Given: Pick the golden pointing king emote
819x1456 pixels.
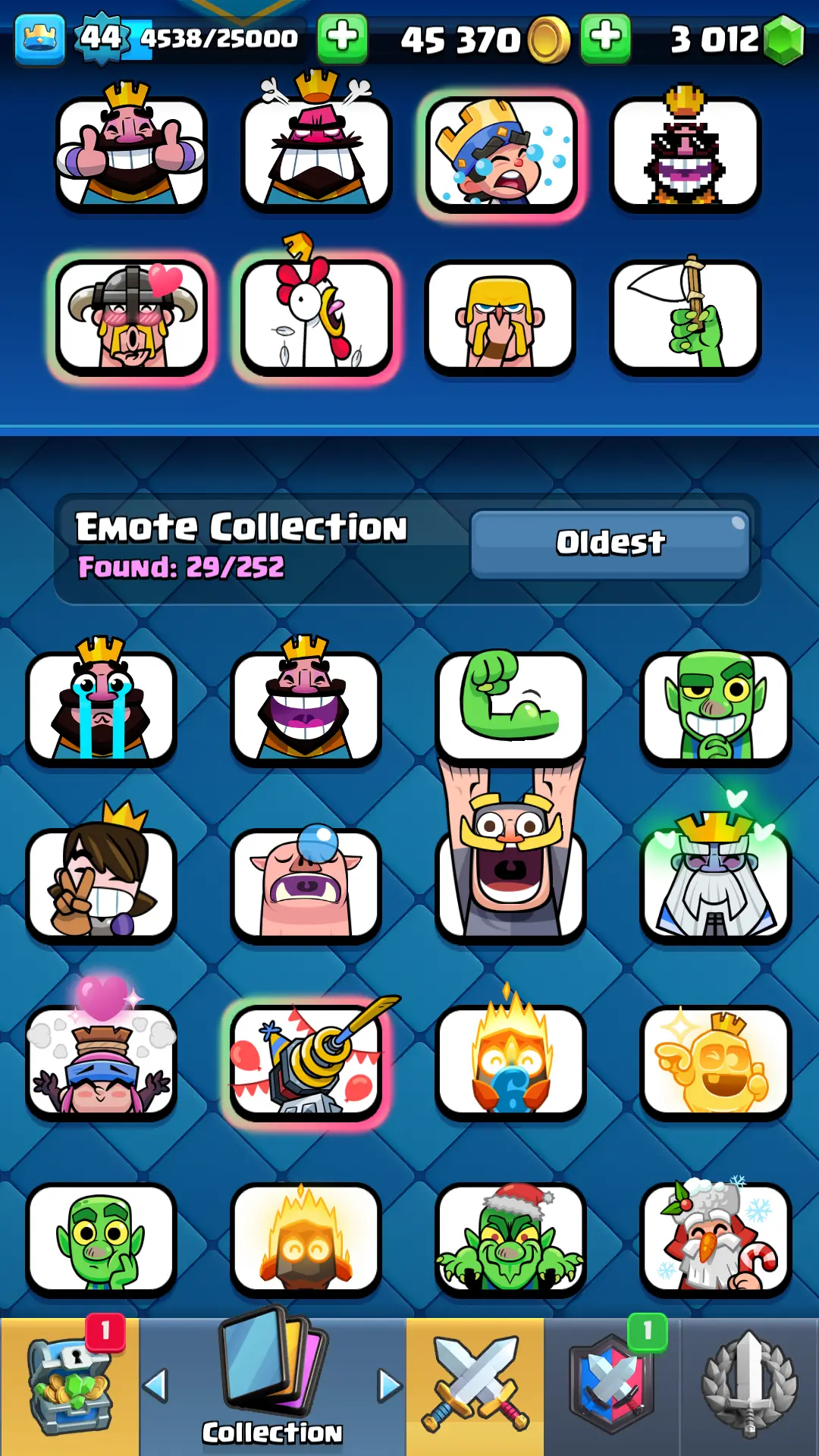Looking at the screenshot, I should (715, 1062).
